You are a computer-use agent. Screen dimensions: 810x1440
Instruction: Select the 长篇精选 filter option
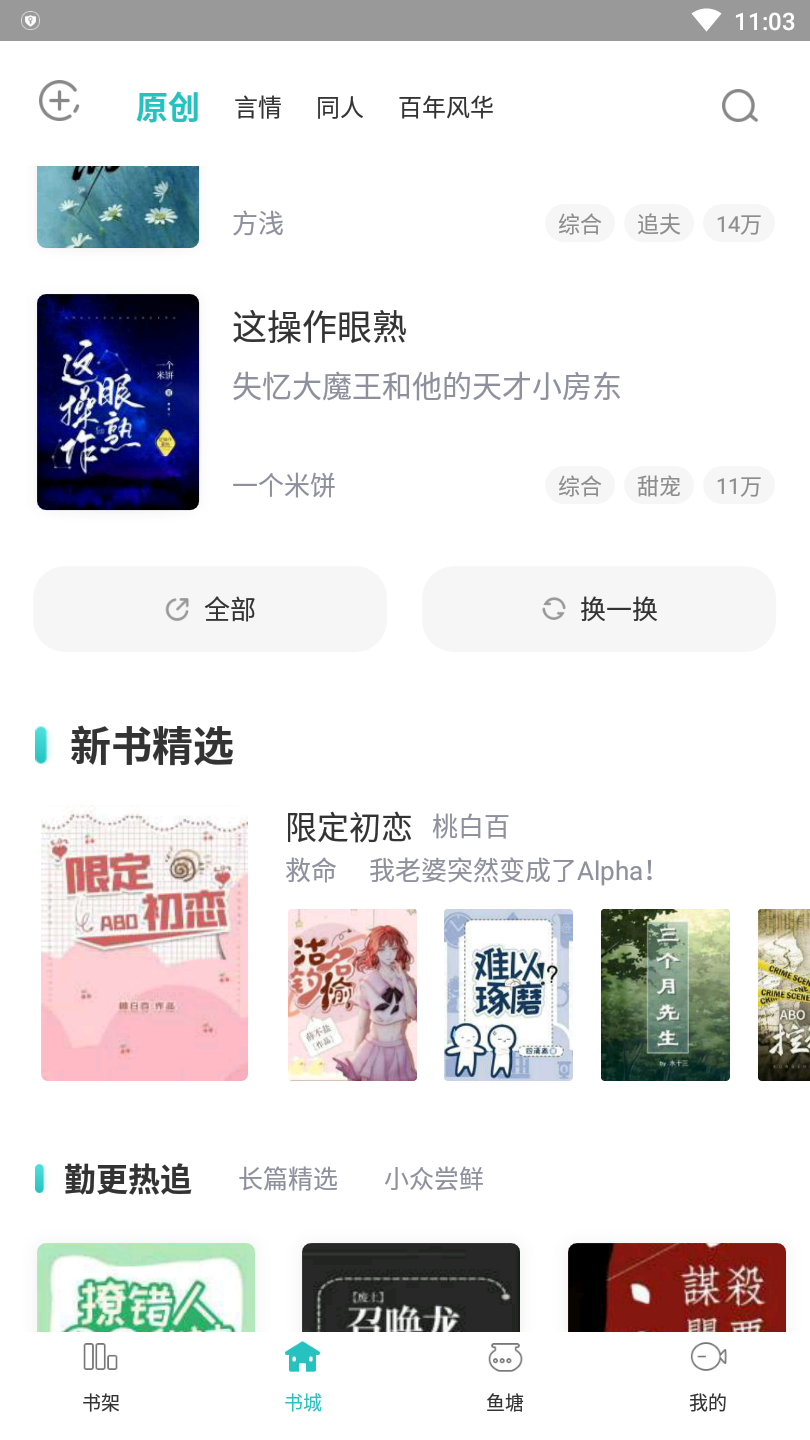tap(288, 1179)
